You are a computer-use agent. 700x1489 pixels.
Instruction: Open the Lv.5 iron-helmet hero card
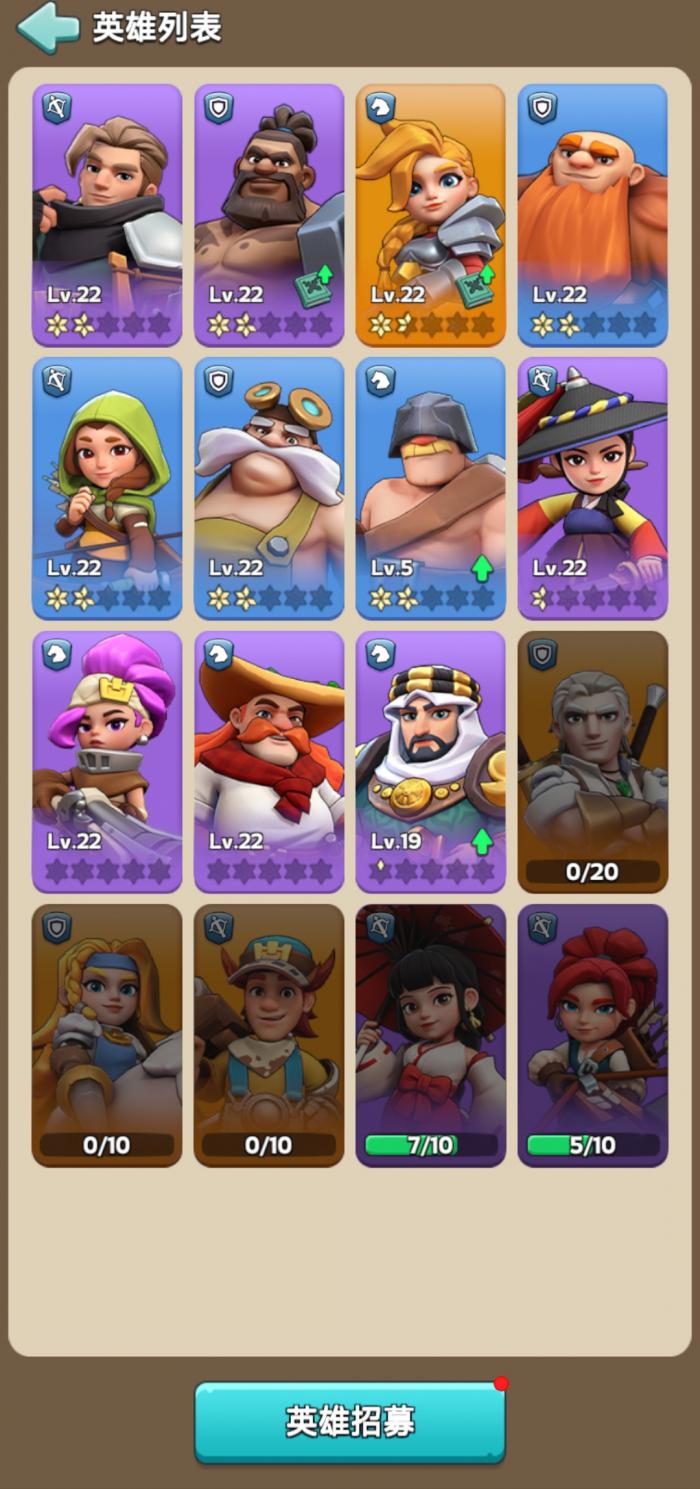[431, 488]
